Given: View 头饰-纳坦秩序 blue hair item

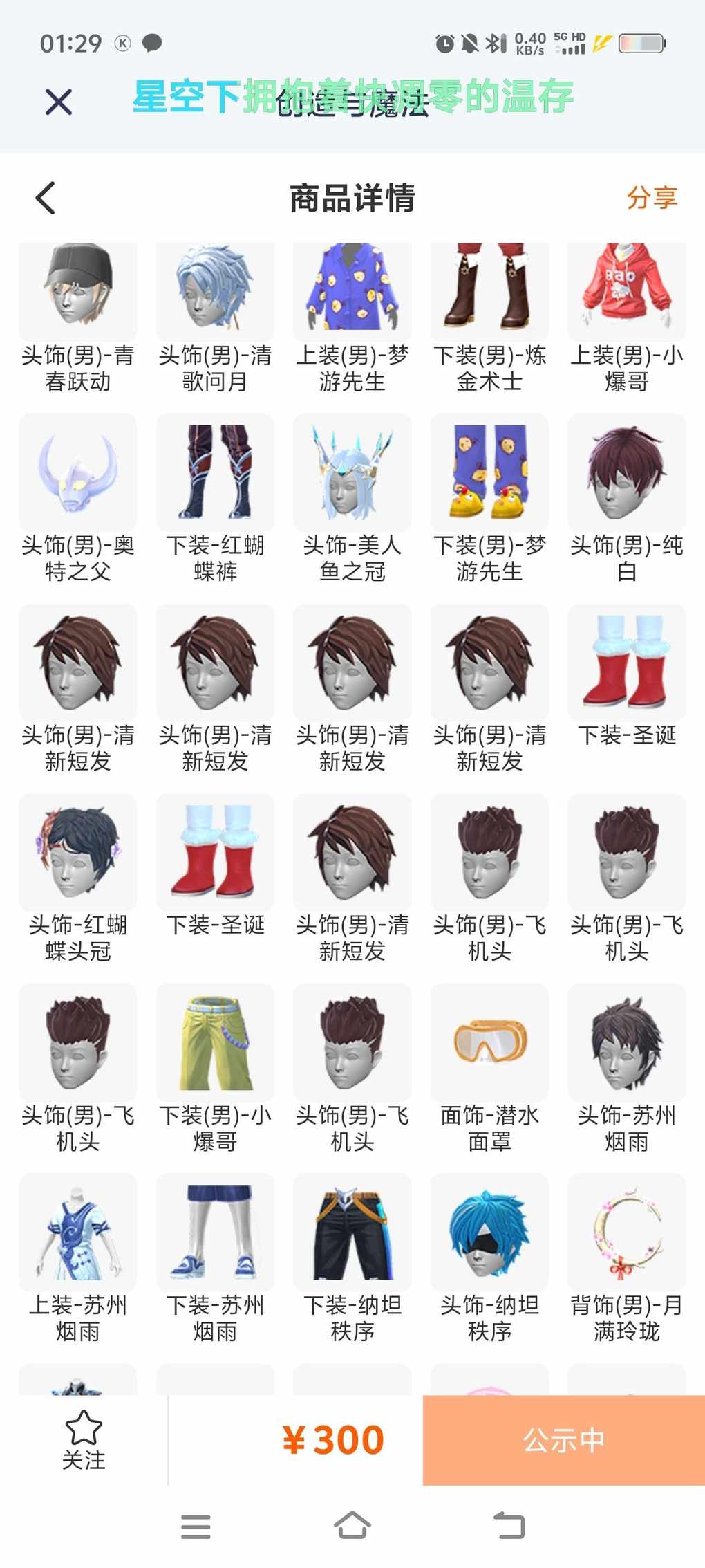Looking at the screenshot, I should (489, 1233).
